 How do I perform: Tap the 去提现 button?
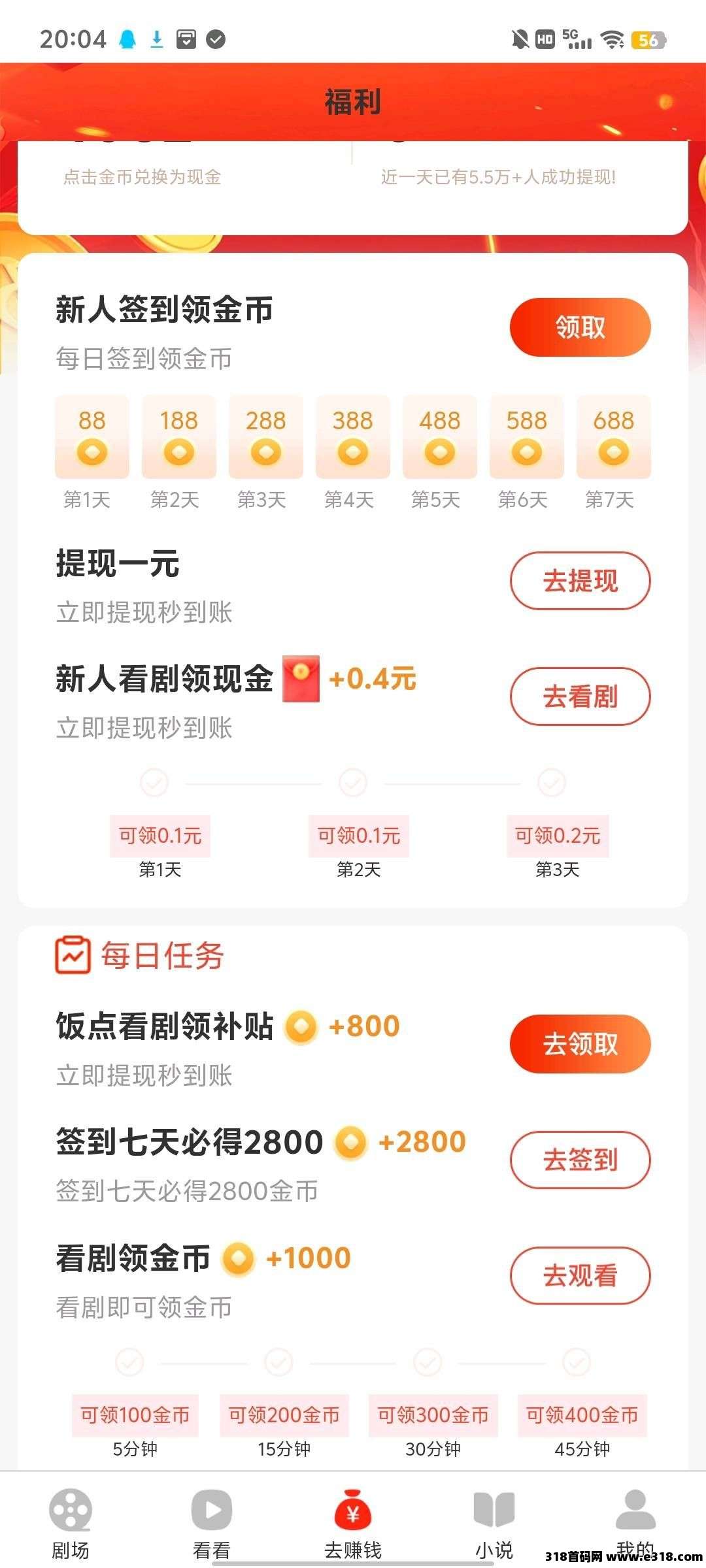pos(580,581)
